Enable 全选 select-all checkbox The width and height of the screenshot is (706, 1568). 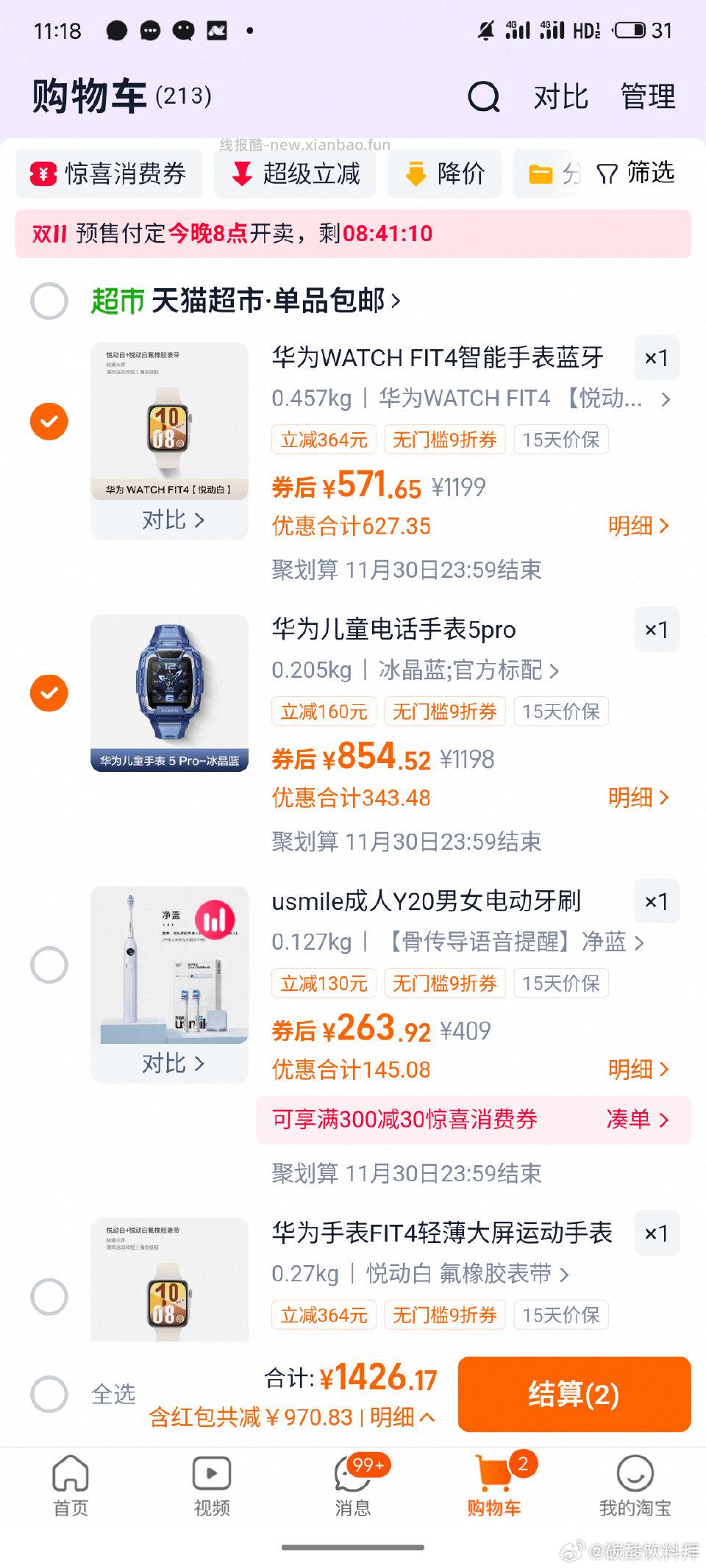pos(49,1394)
